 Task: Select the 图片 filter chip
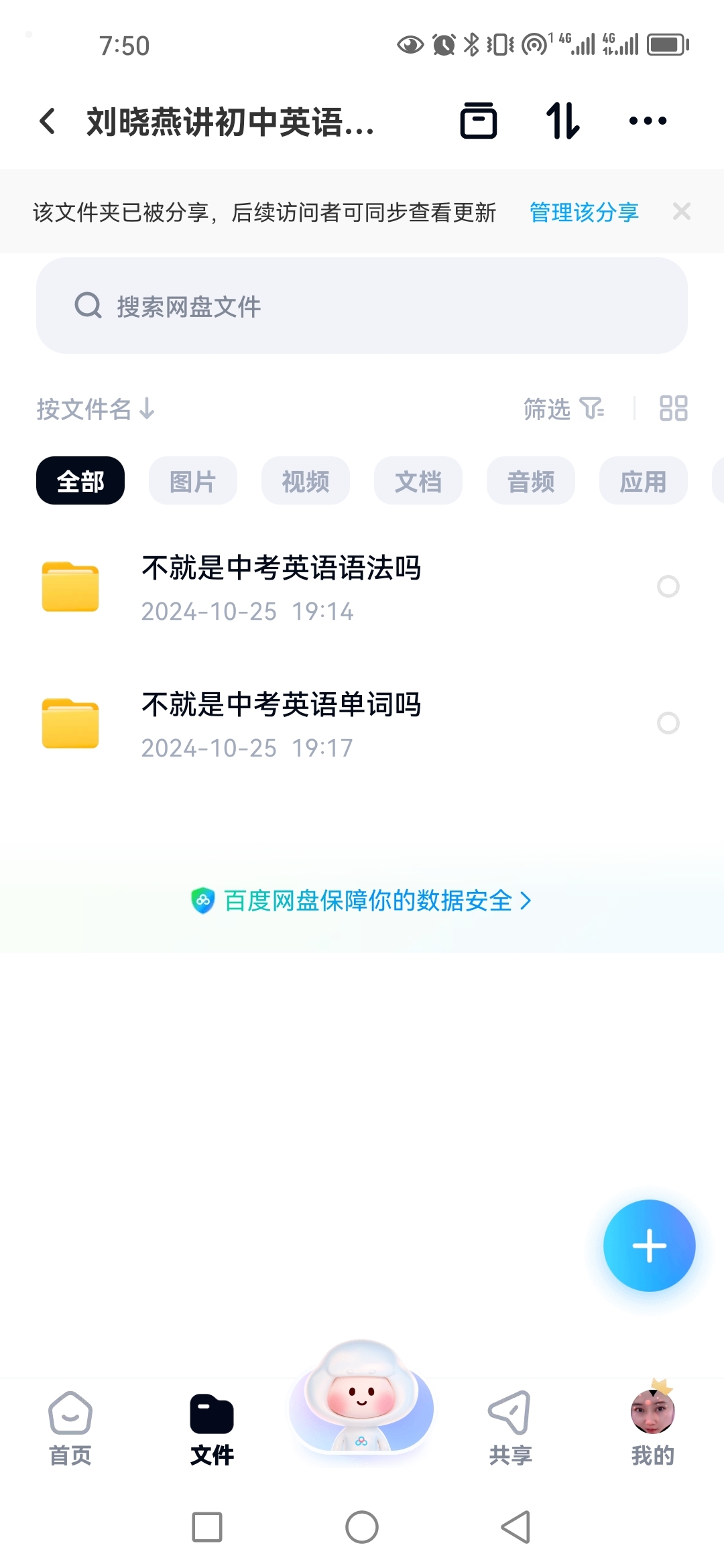pyautogui.click(x=193, y=481)
